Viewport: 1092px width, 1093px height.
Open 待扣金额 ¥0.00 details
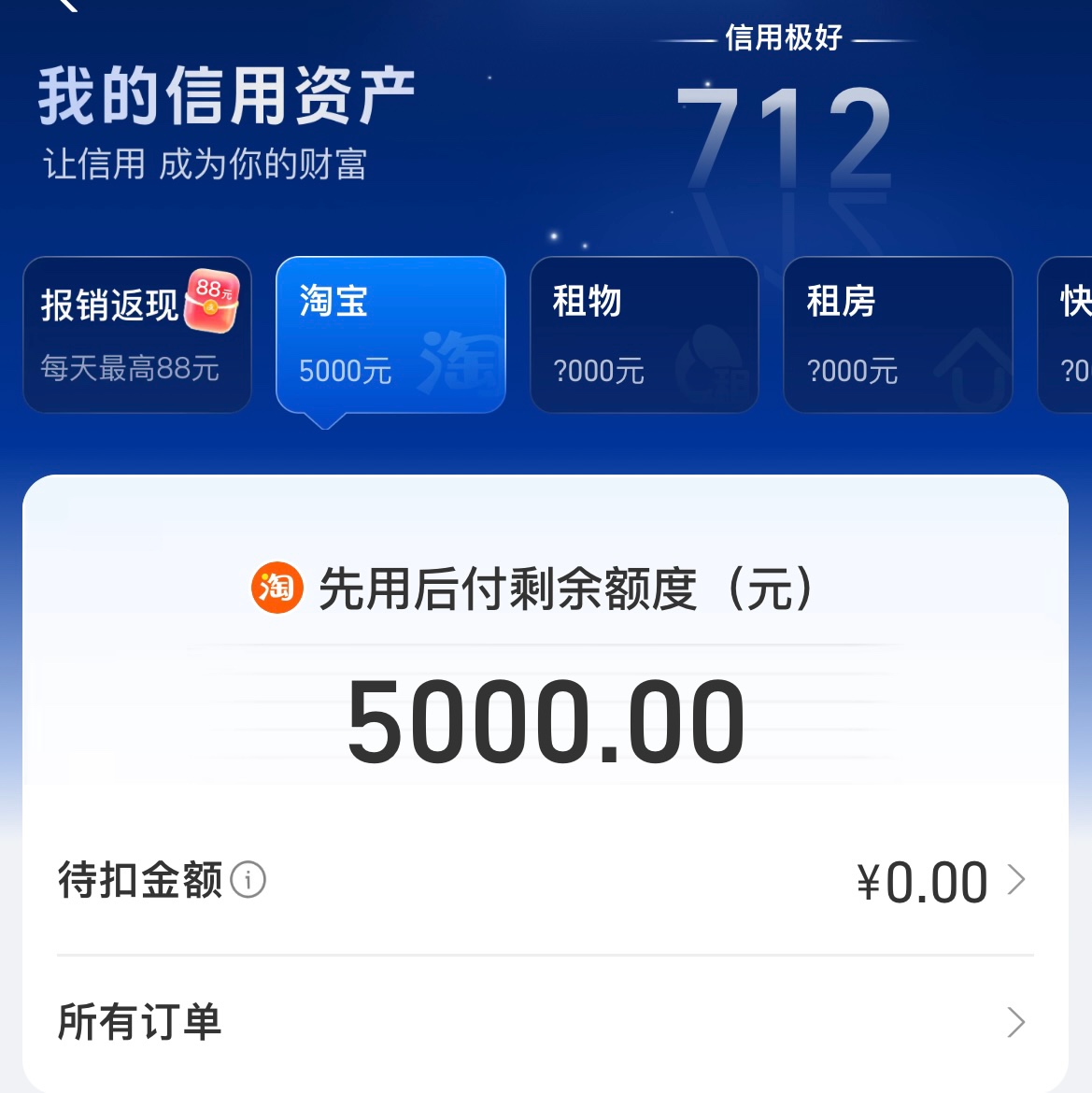[939, 881]
